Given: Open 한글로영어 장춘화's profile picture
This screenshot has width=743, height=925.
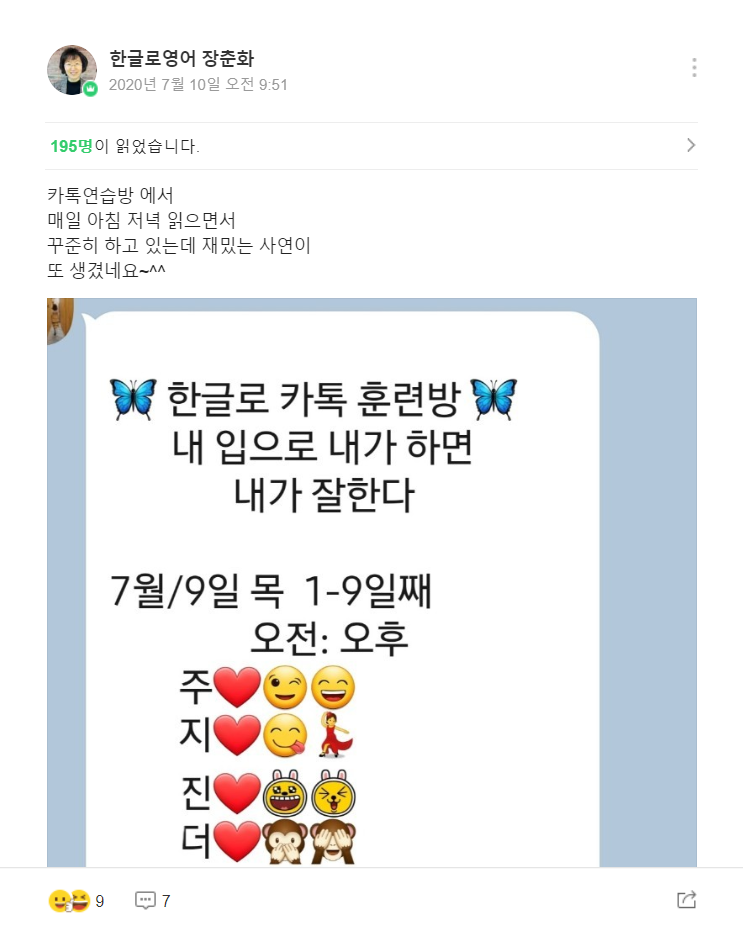Looking at the screenshot, I should click(x=71, y=70).
